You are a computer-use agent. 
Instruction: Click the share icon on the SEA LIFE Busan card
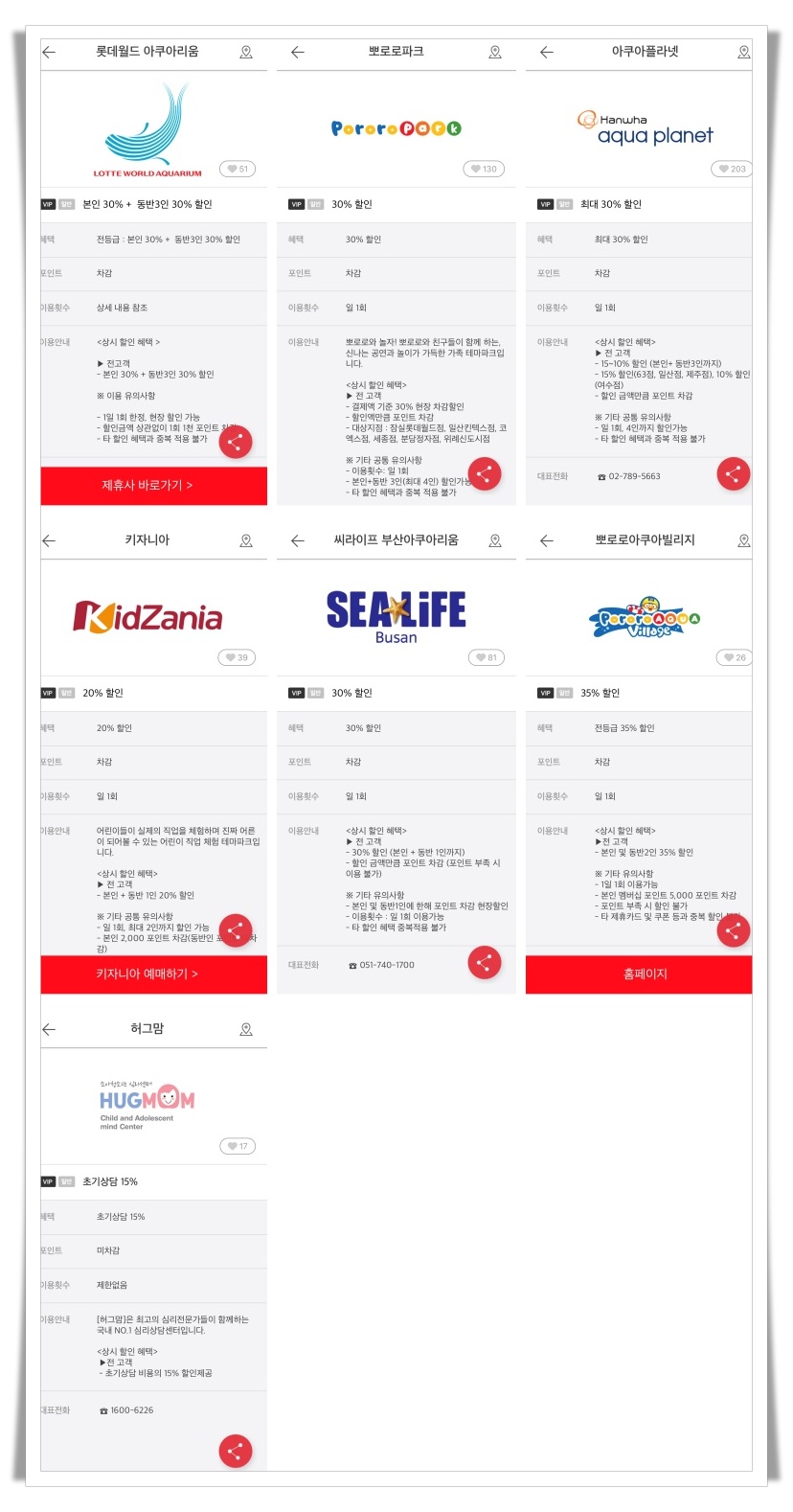[485, 963]
